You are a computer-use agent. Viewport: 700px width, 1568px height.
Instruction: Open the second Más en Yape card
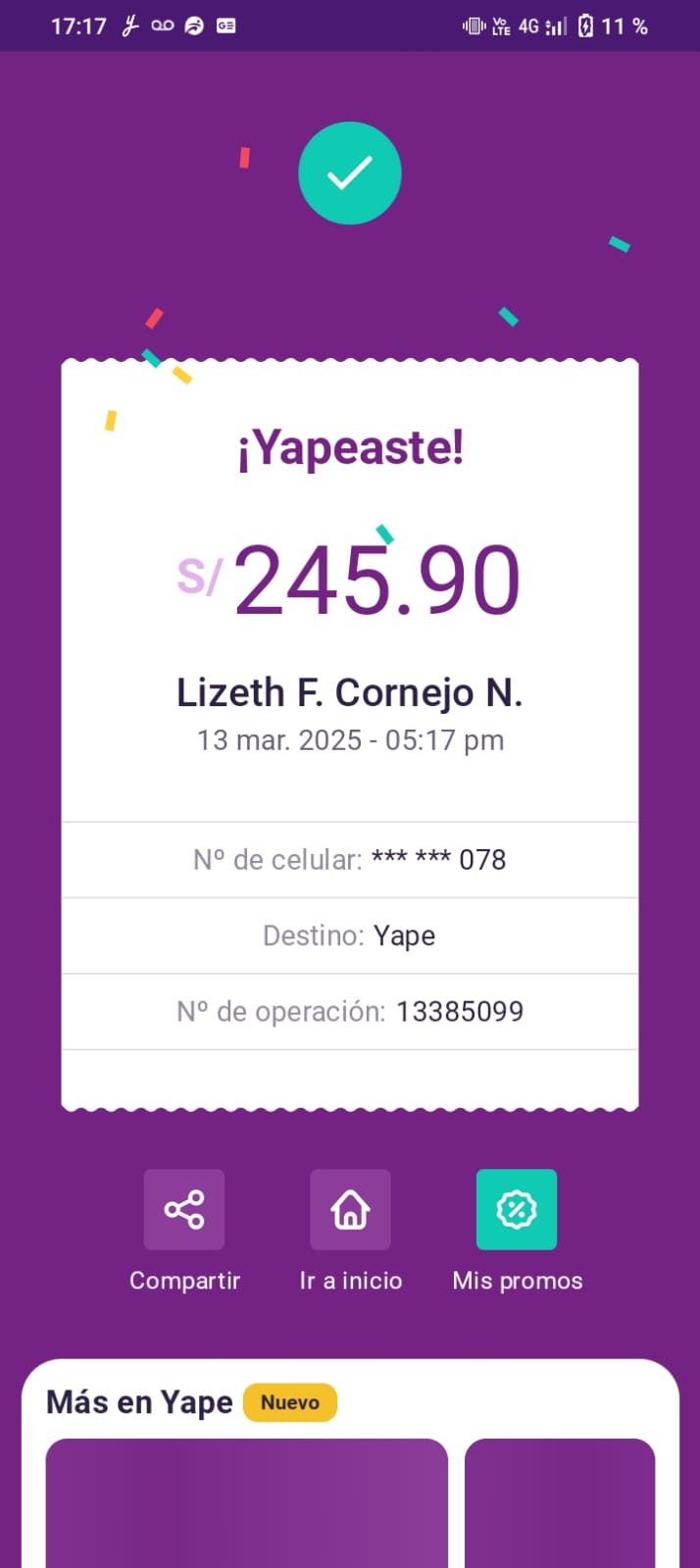pyautogui.click(x=560, y=1503)
